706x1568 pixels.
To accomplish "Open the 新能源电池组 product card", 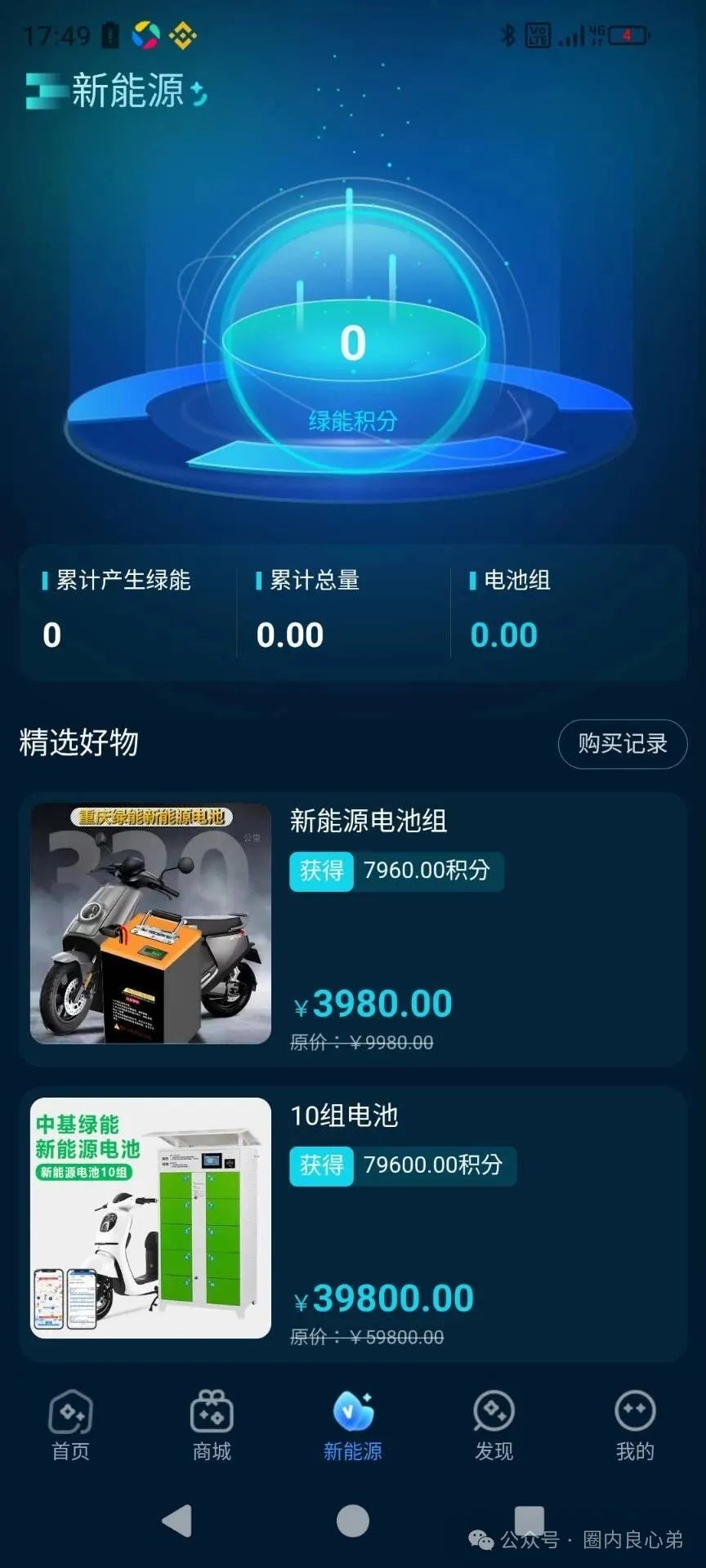I will pyautogui.click(x=353, y=929).
